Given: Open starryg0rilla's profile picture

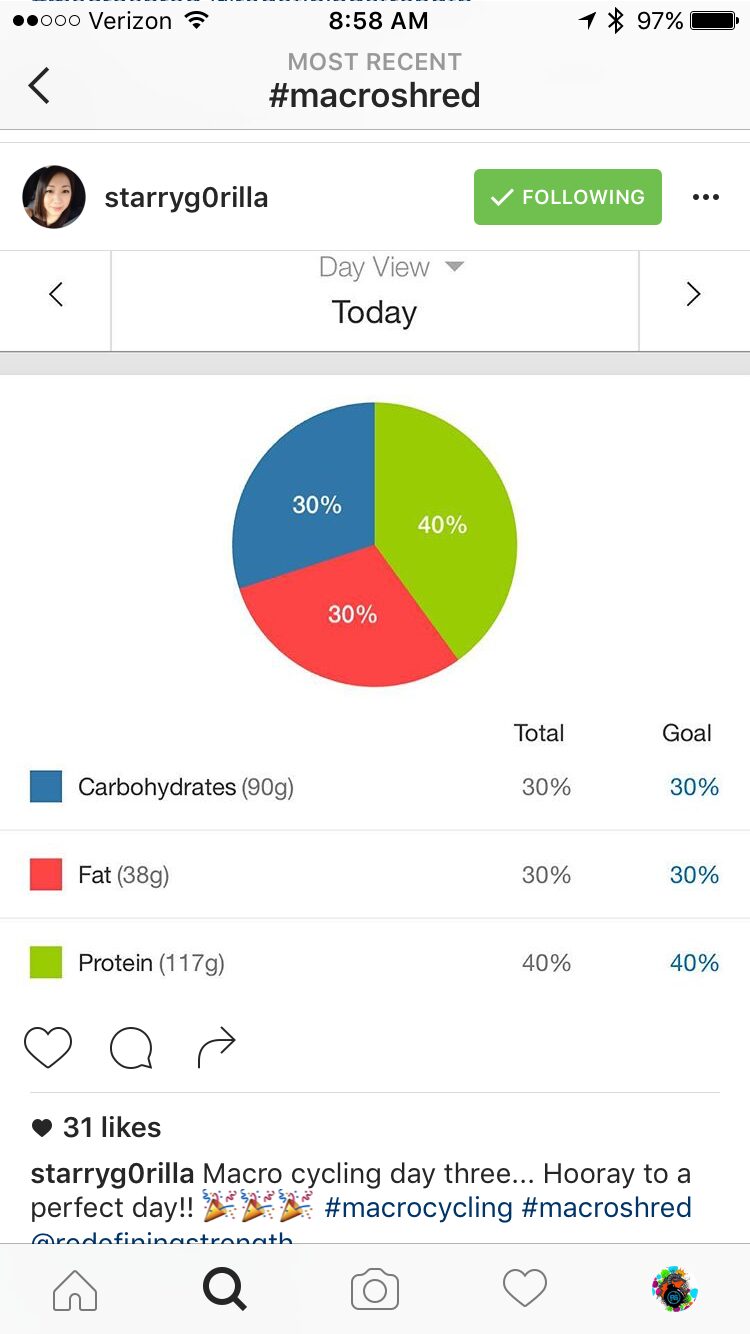Looking at the screenshot, I should [x=54, y=197].
